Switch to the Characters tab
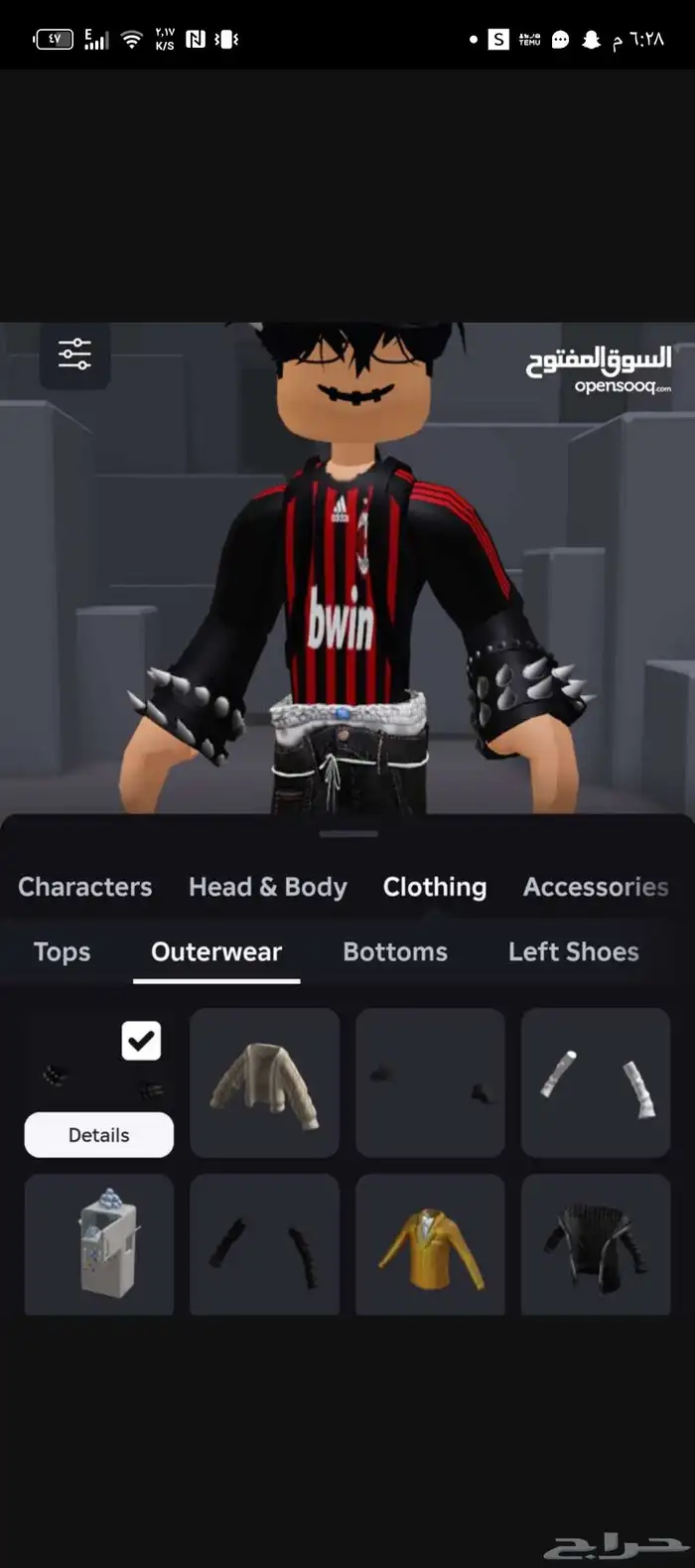This screenshot has height=1568, width=695. [85, 887]
